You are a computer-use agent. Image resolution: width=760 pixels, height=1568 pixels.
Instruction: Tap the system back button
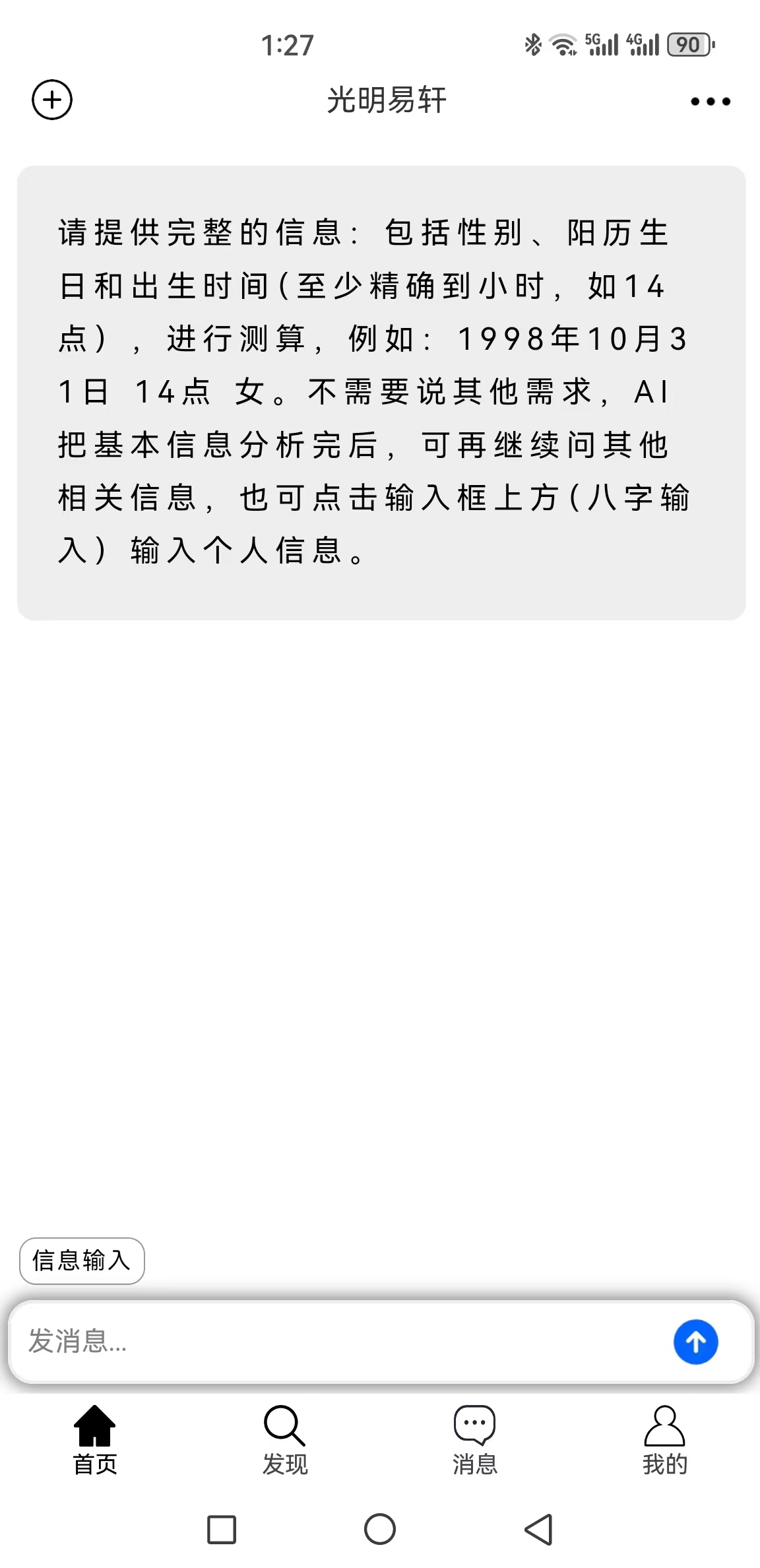tap(538, 1530)
